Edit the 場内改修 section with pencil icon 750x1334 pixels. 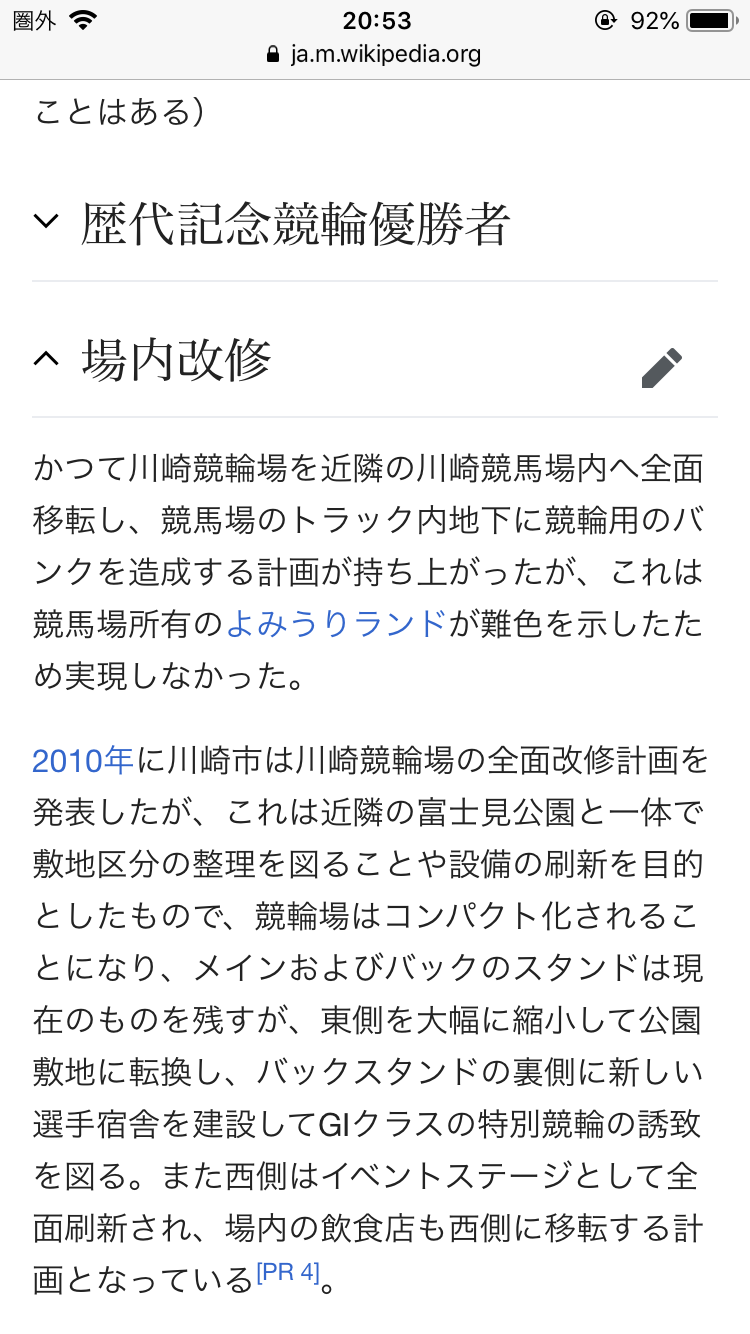click(x=662, y=368)
